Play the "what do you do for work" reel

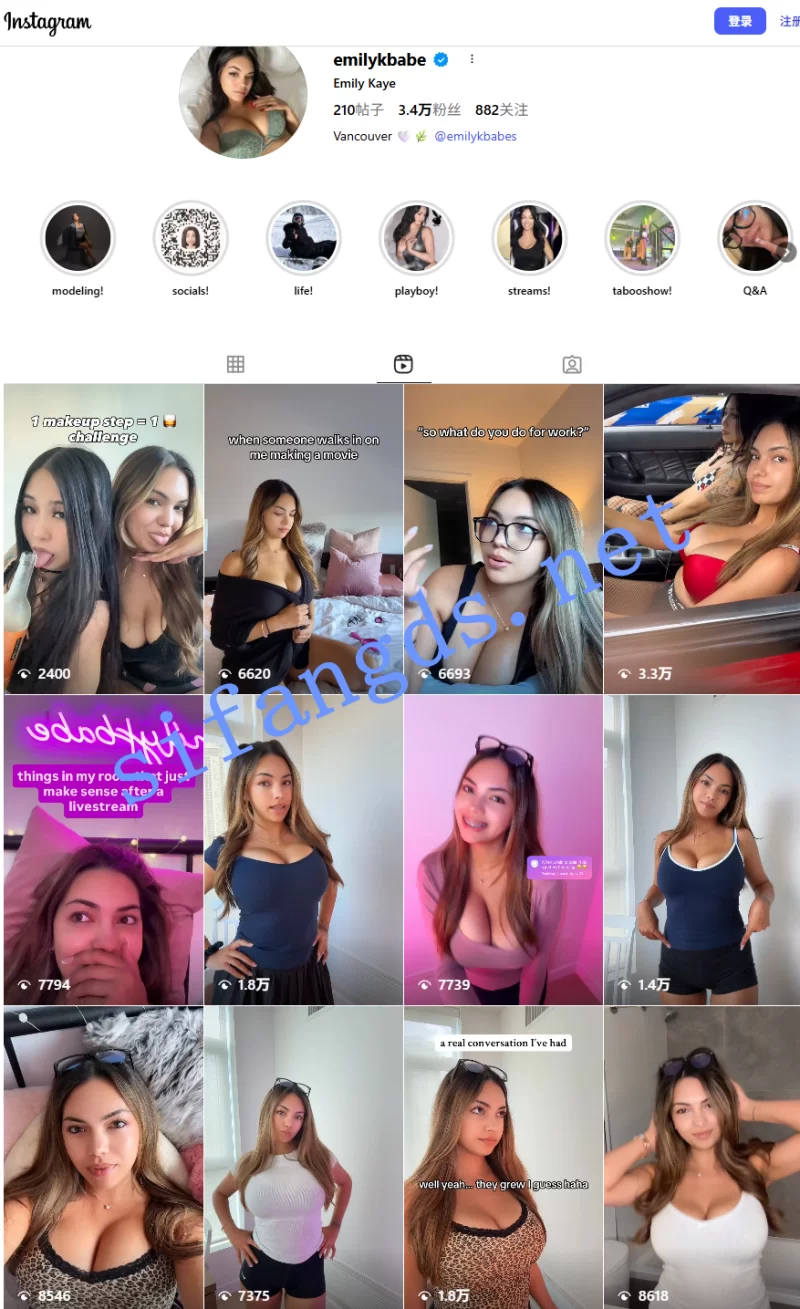click(503, 540)
